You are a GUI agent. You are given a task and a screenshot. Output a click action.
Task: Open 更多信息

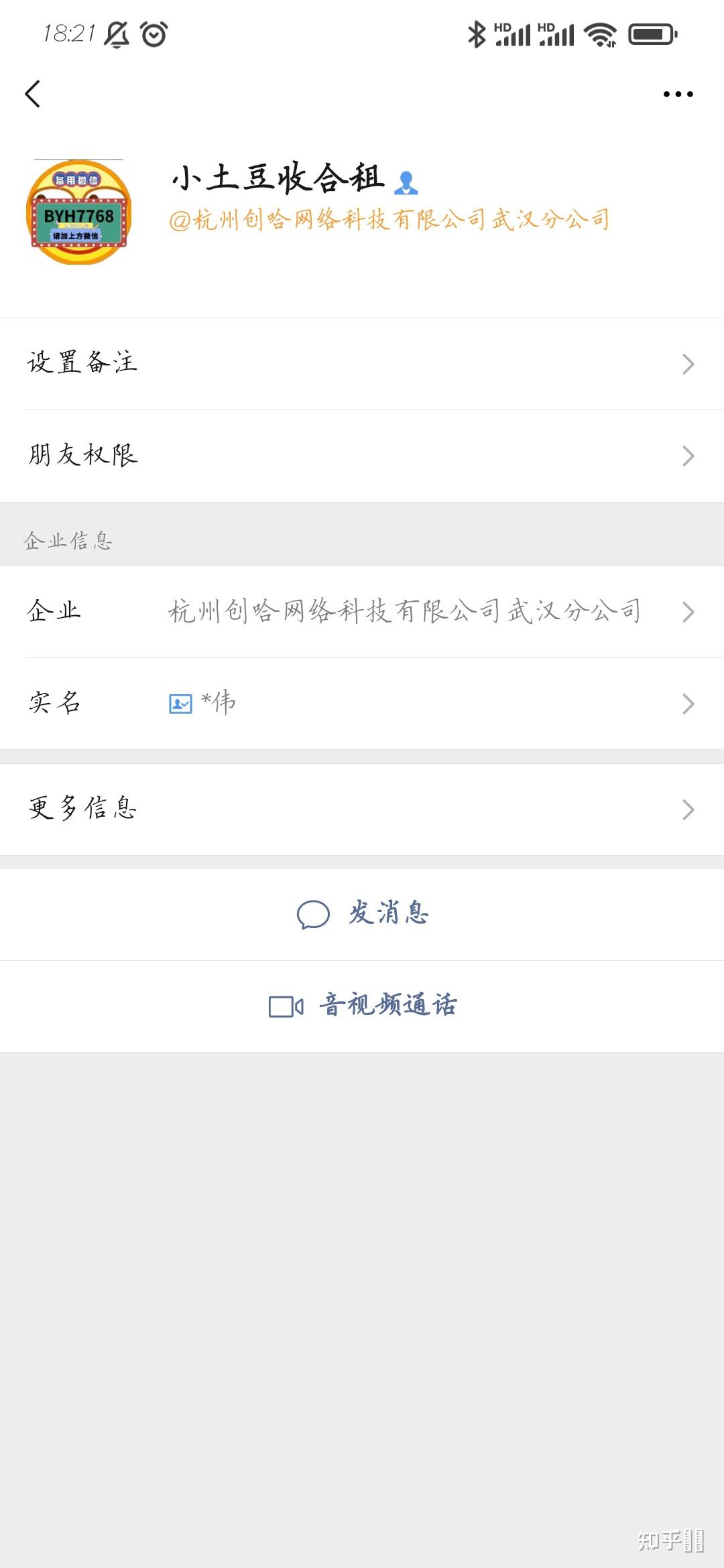pyautogui.click(x=362, y=809)
